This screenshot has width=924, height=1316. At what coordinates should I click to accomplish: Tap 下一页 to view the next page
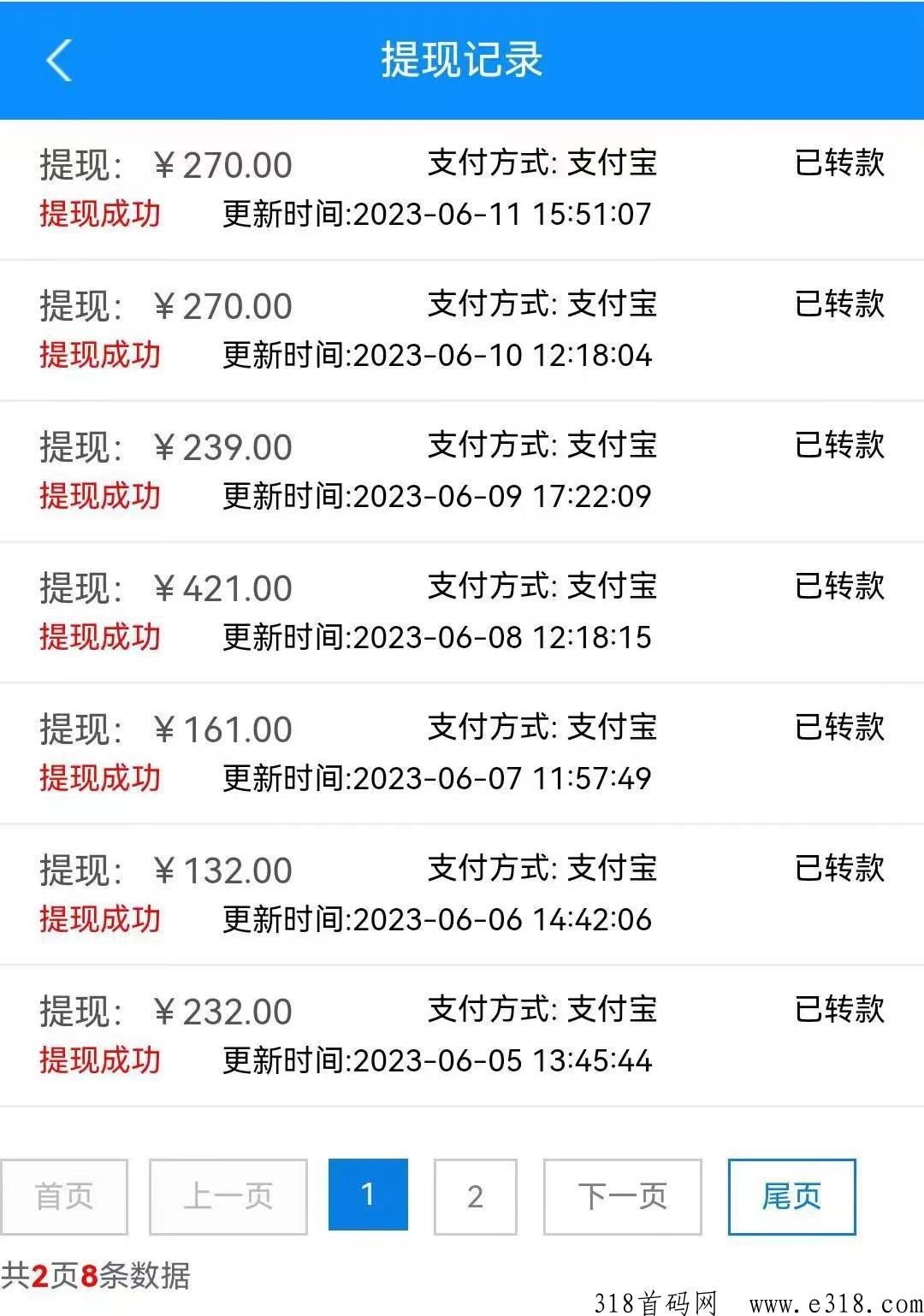pos(622,1196)
